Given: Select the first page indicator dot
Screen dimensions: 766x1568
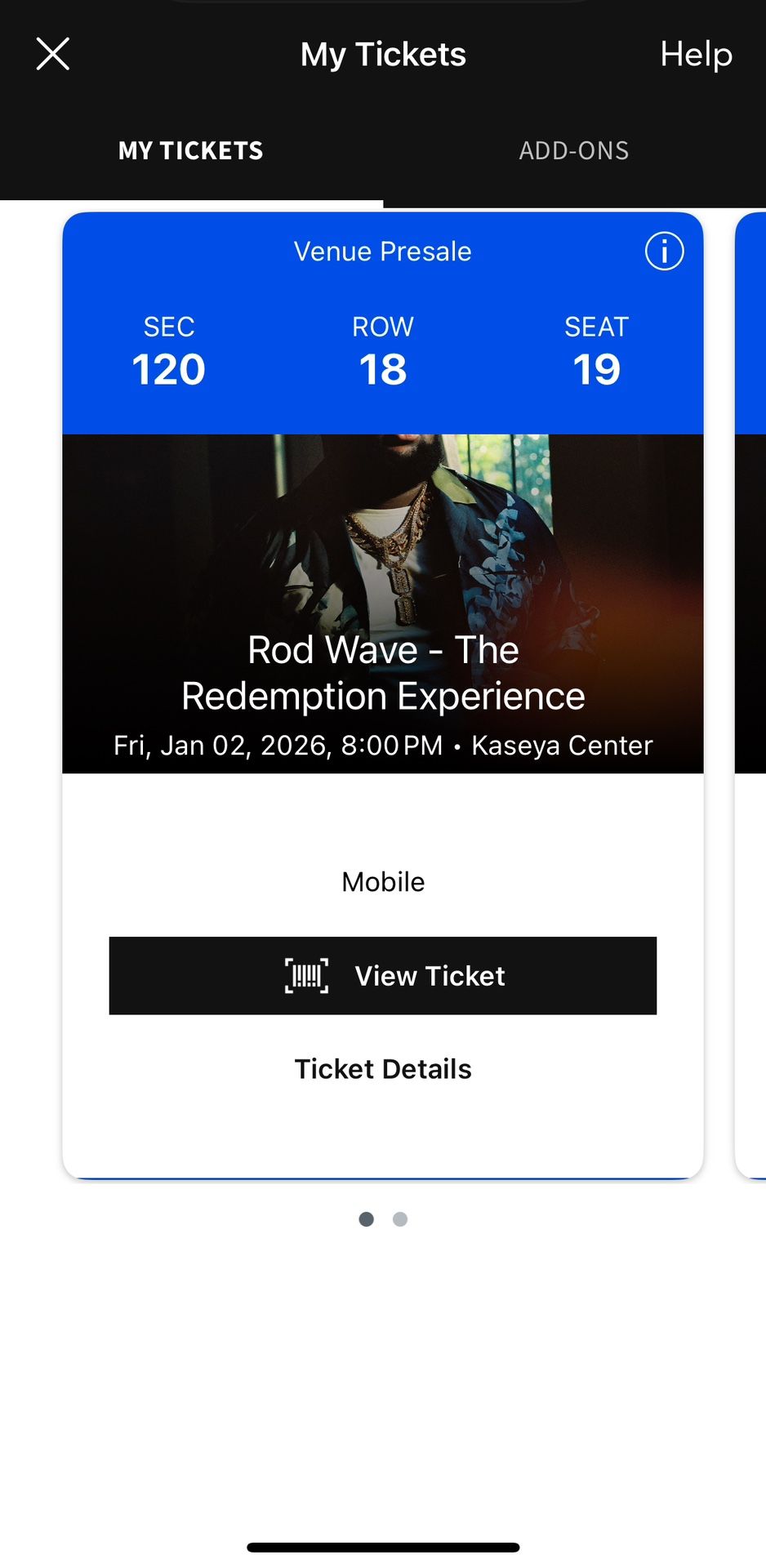Looking at the screenshot, I should coord(366,1218).
